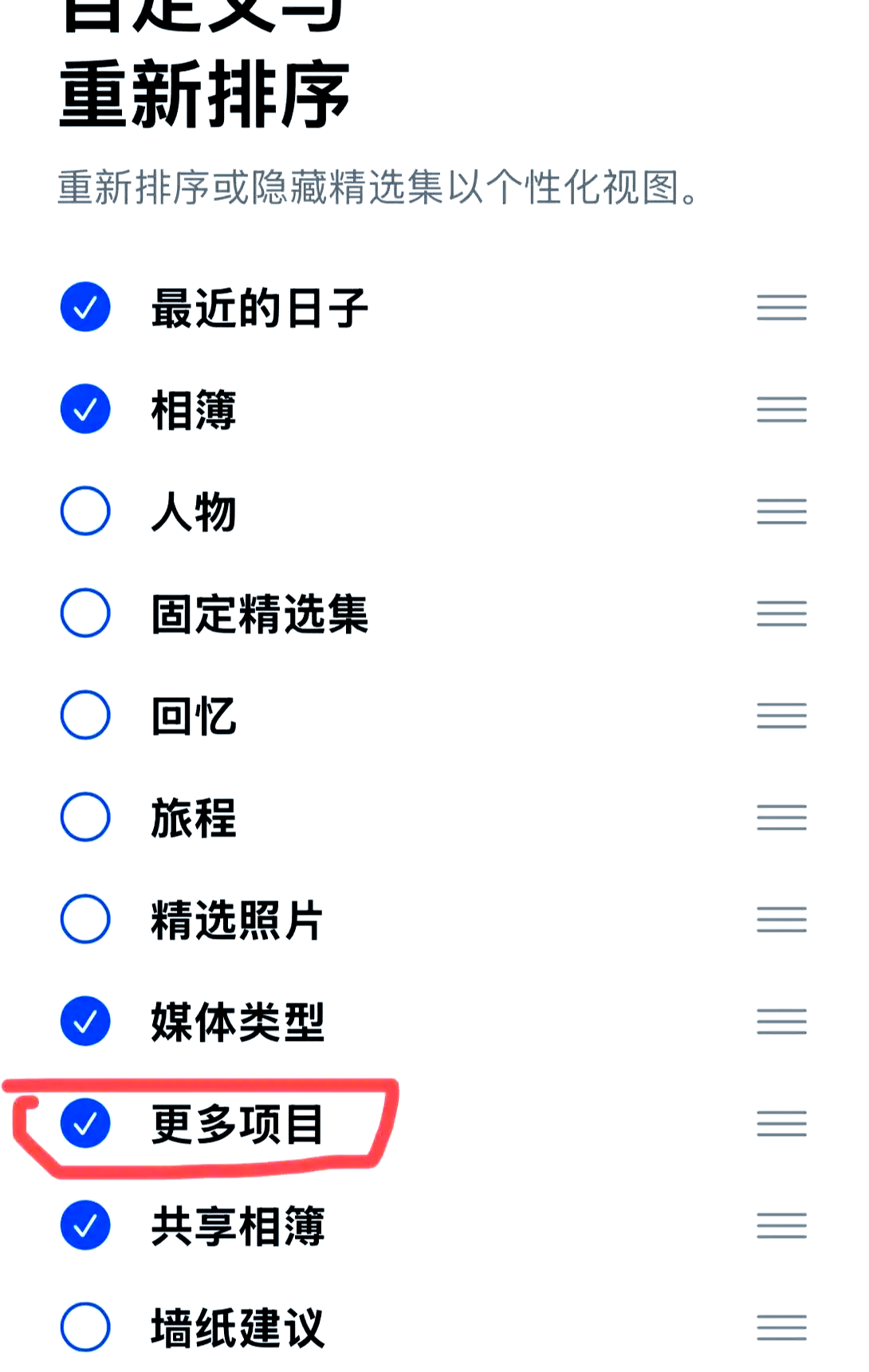Click the drag handle for 人物
The height and width of the screenshot is (1372, 869).
point(781,511)
